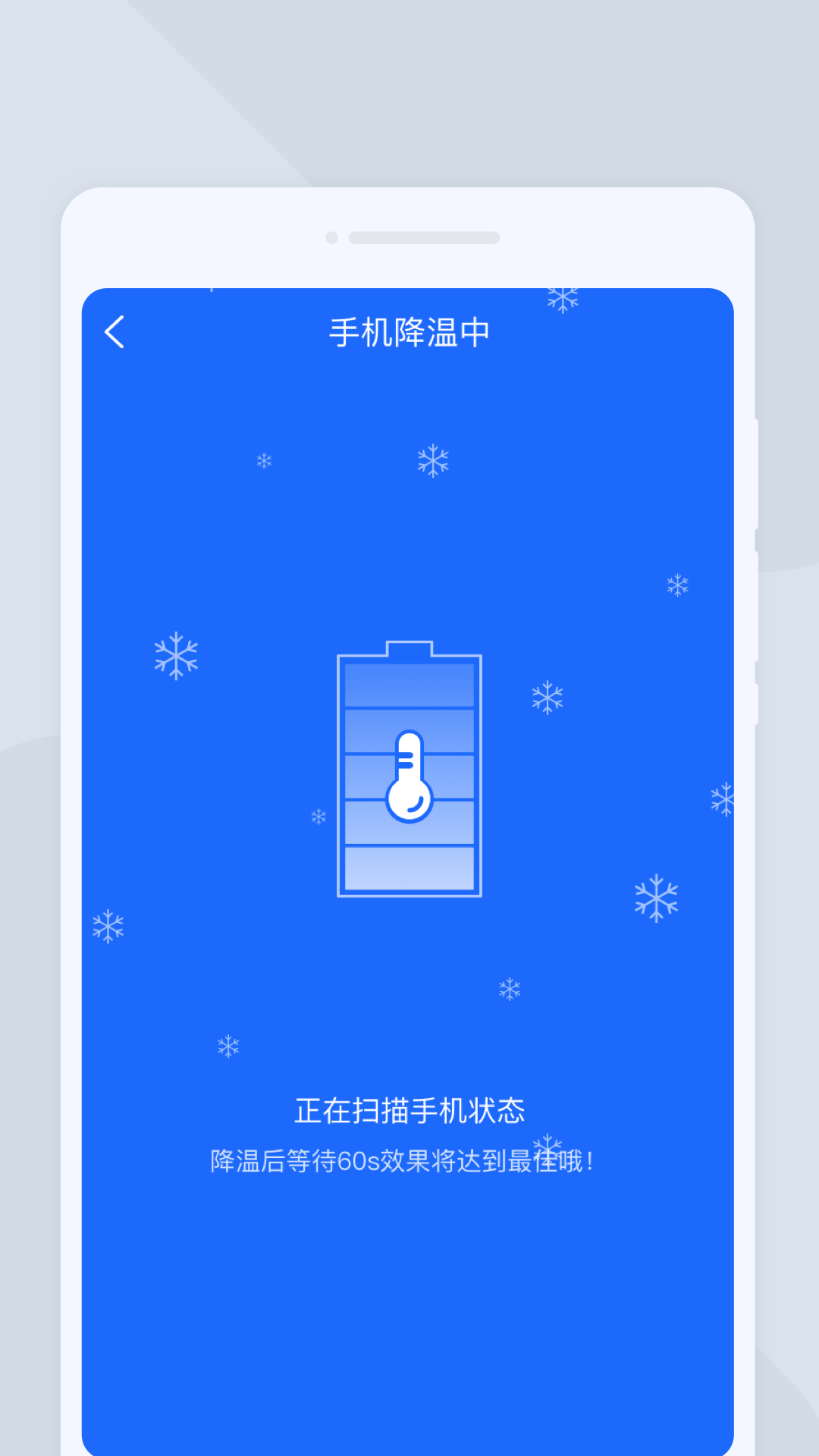Tap the snowflake near the battery's right side

546,698
